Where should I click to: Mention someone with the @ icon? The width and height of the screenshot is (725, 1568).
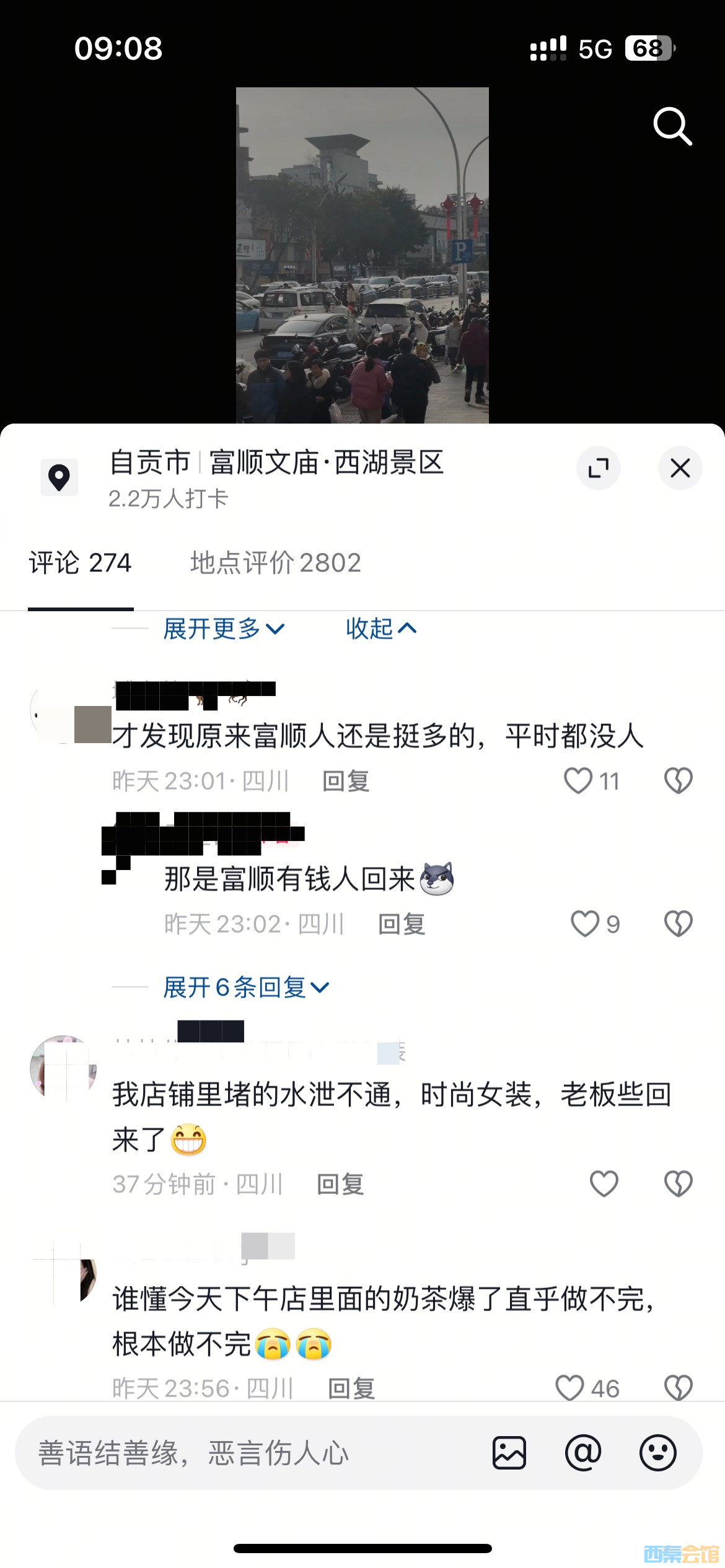[x=583, y=1453]
